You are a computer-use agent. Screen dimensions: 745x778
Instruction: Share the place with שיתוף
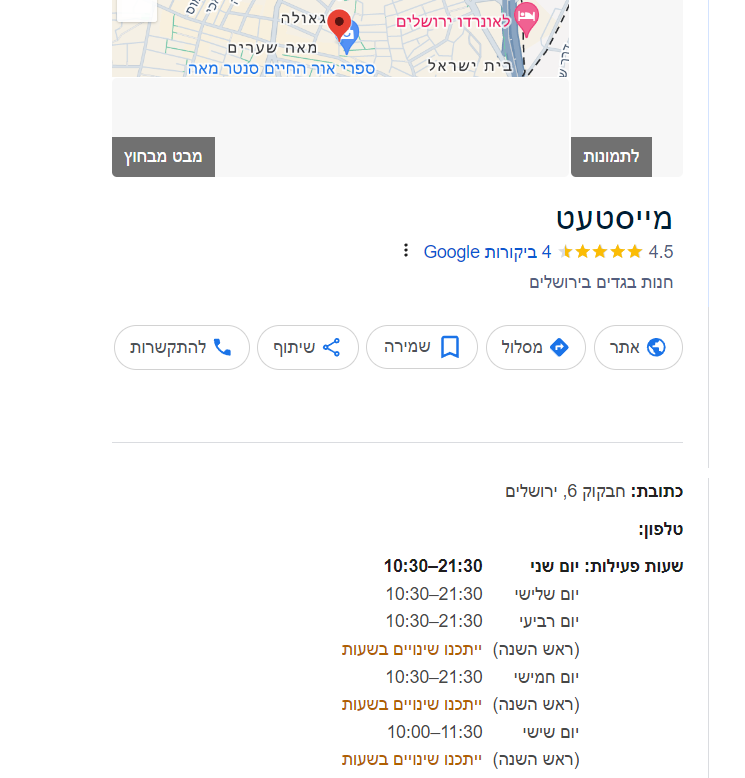308,348
